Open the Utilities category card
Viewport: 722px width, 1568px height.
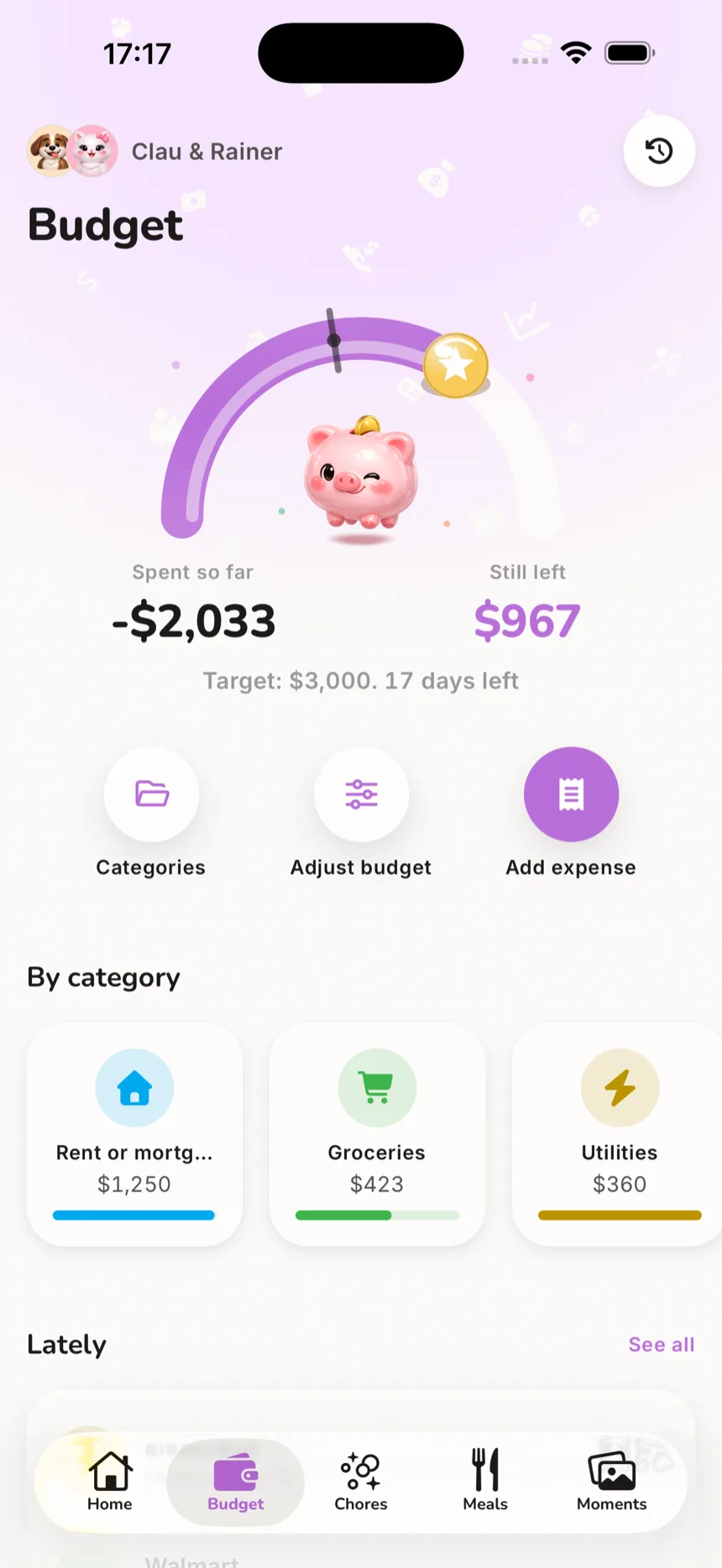coord(620,1134)
